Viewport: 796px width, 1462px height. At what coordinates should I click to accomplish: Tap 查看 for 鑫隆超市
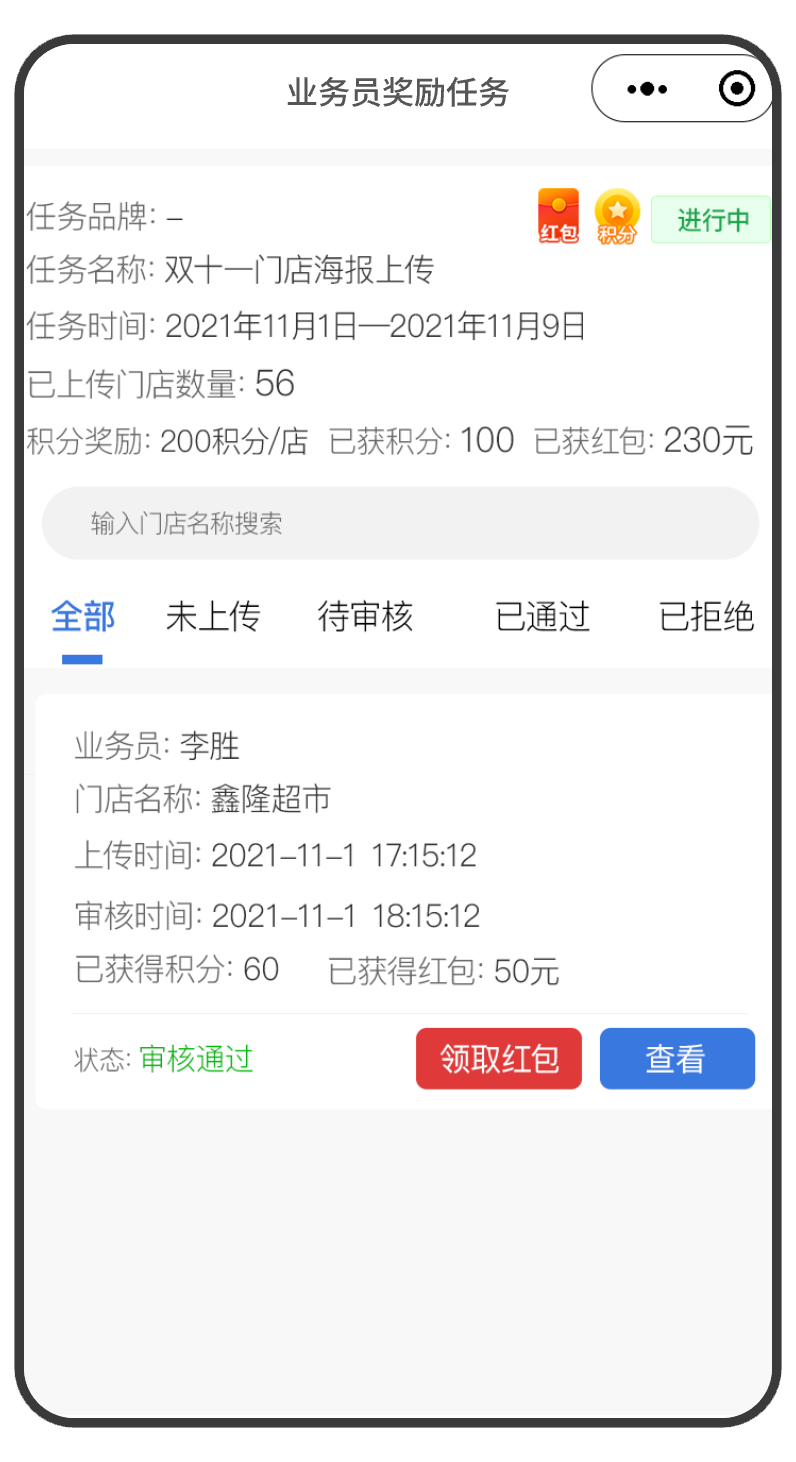coord(676,1058)
